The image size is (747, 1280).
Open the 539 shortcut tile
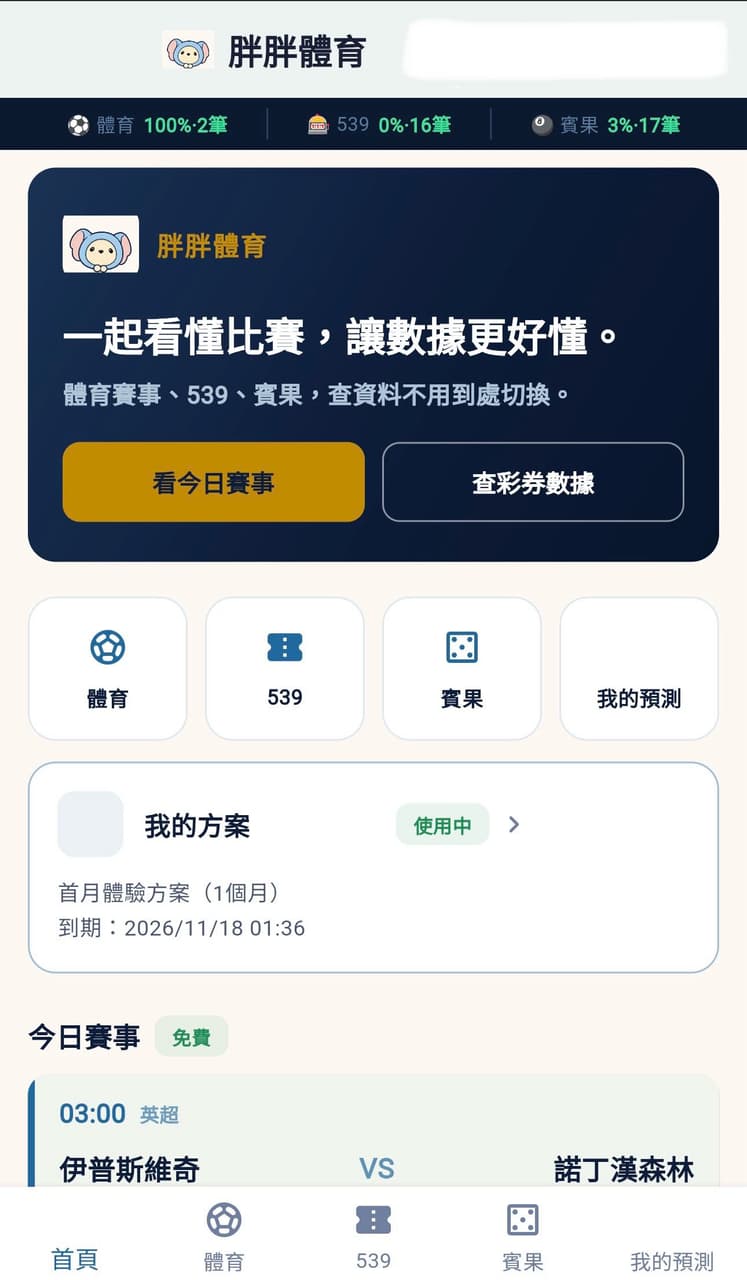pos(285,669)
